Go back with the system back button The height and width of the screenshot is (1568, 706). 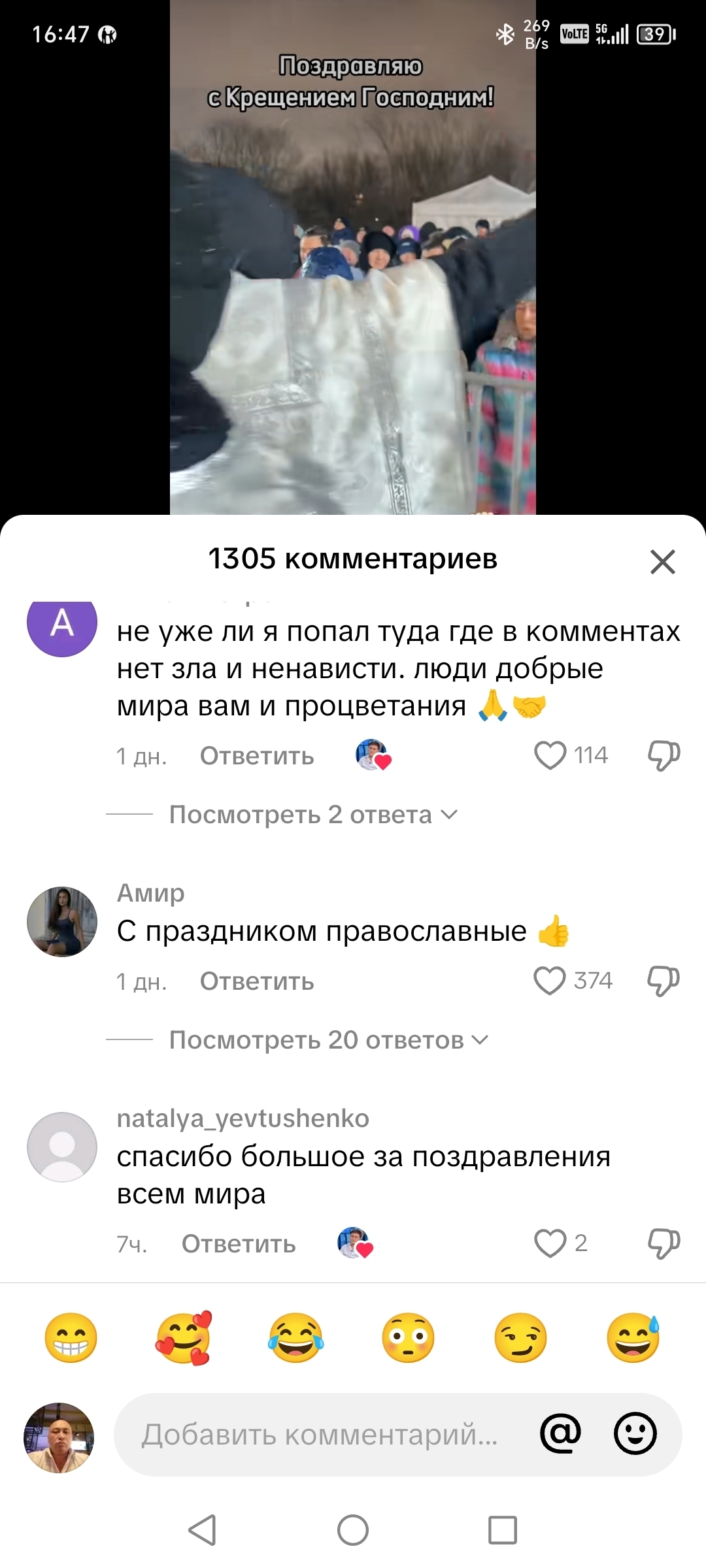click(x=202, y=1529)
